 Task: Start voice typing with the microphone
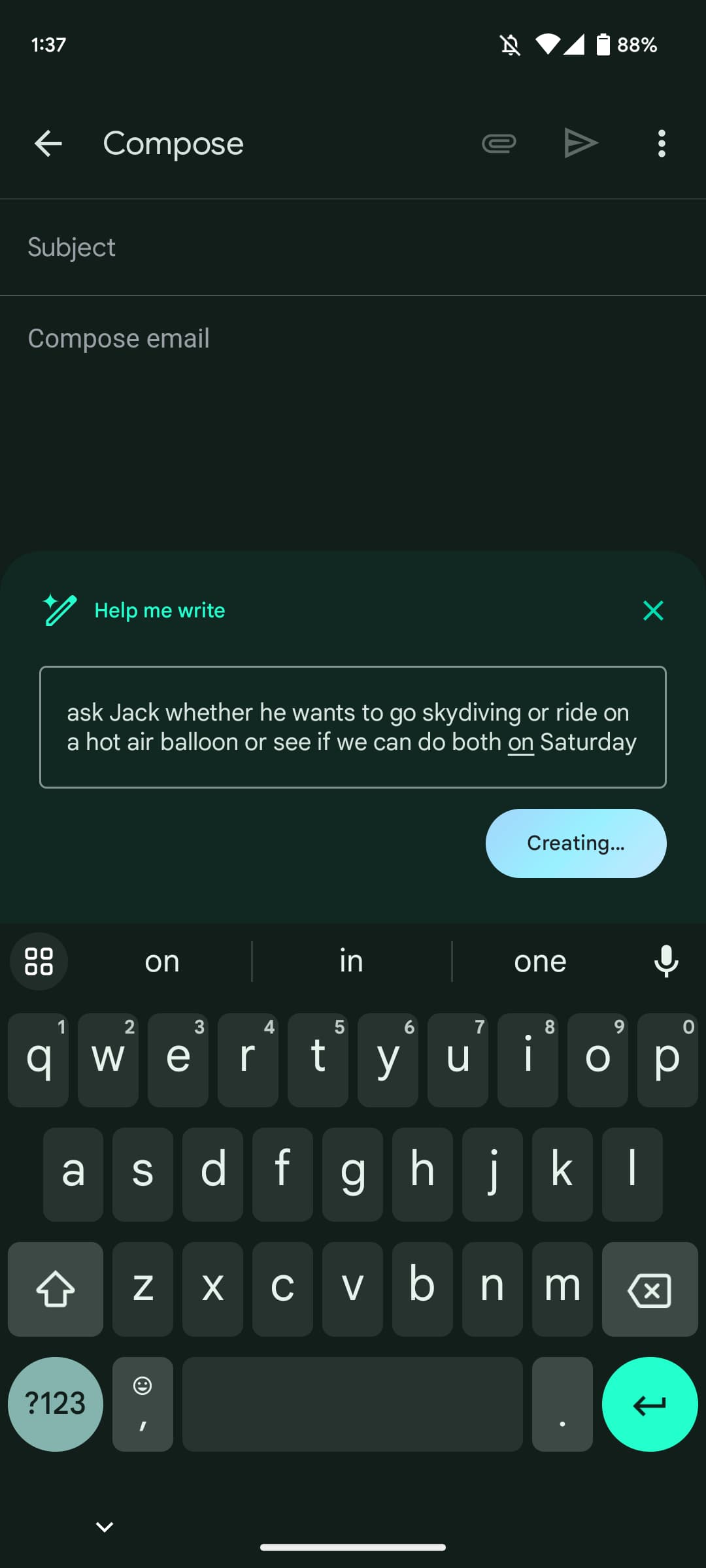[666, 961]
